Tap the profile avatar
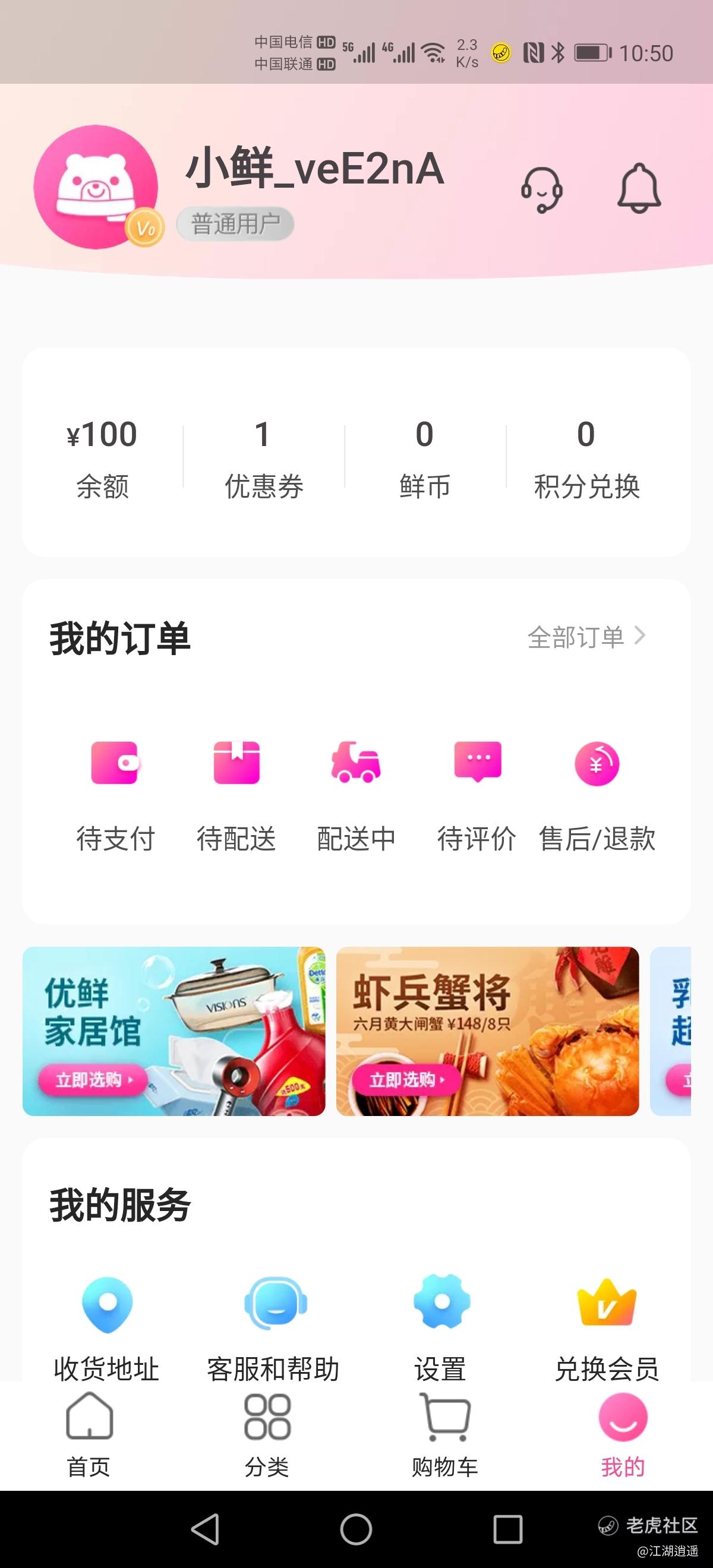The height and width of the screenshot is (1568, 713). [96, 187]
